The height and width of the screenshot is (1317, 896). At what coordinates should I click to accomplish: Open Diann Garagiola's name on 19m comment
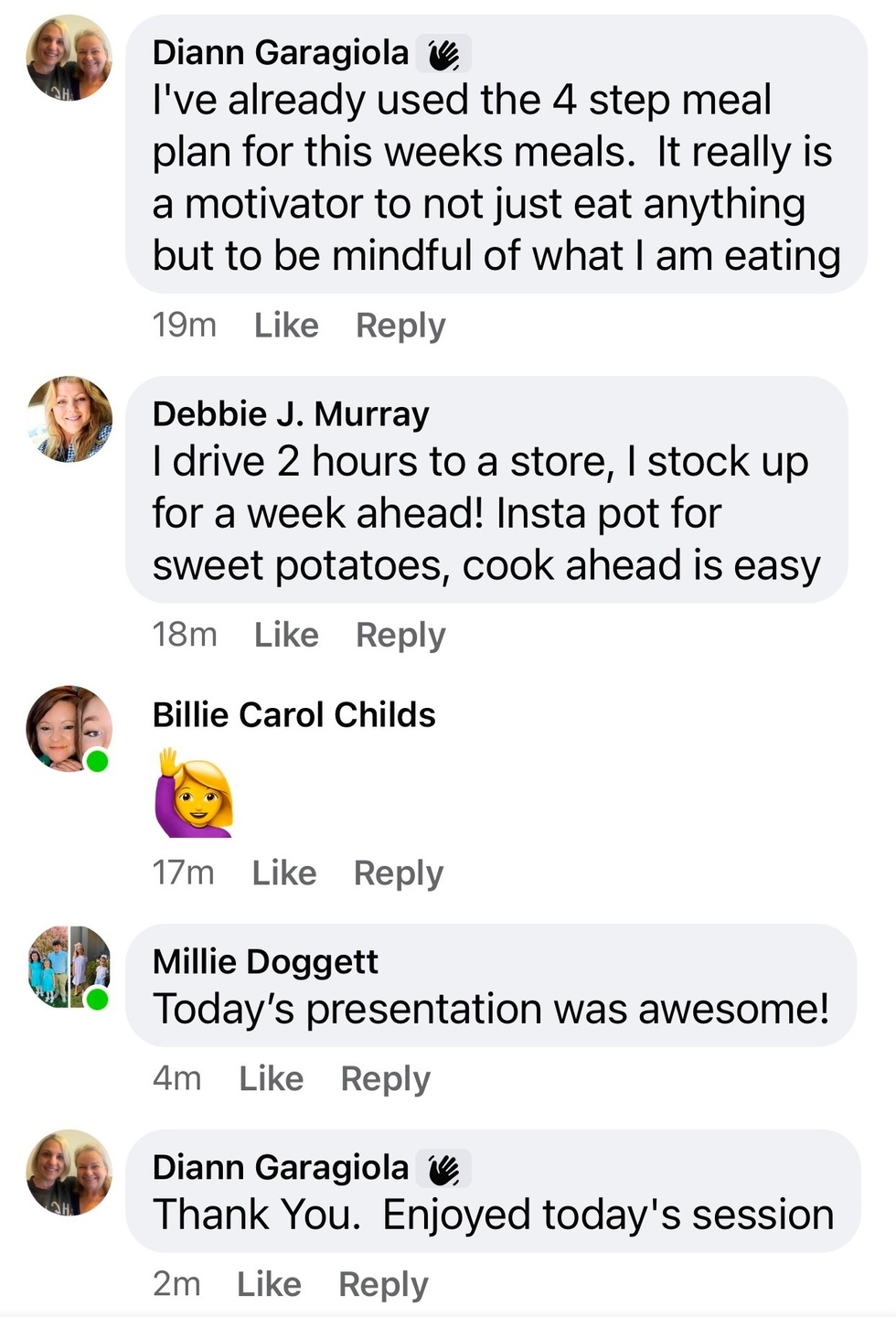click(280, 53)
